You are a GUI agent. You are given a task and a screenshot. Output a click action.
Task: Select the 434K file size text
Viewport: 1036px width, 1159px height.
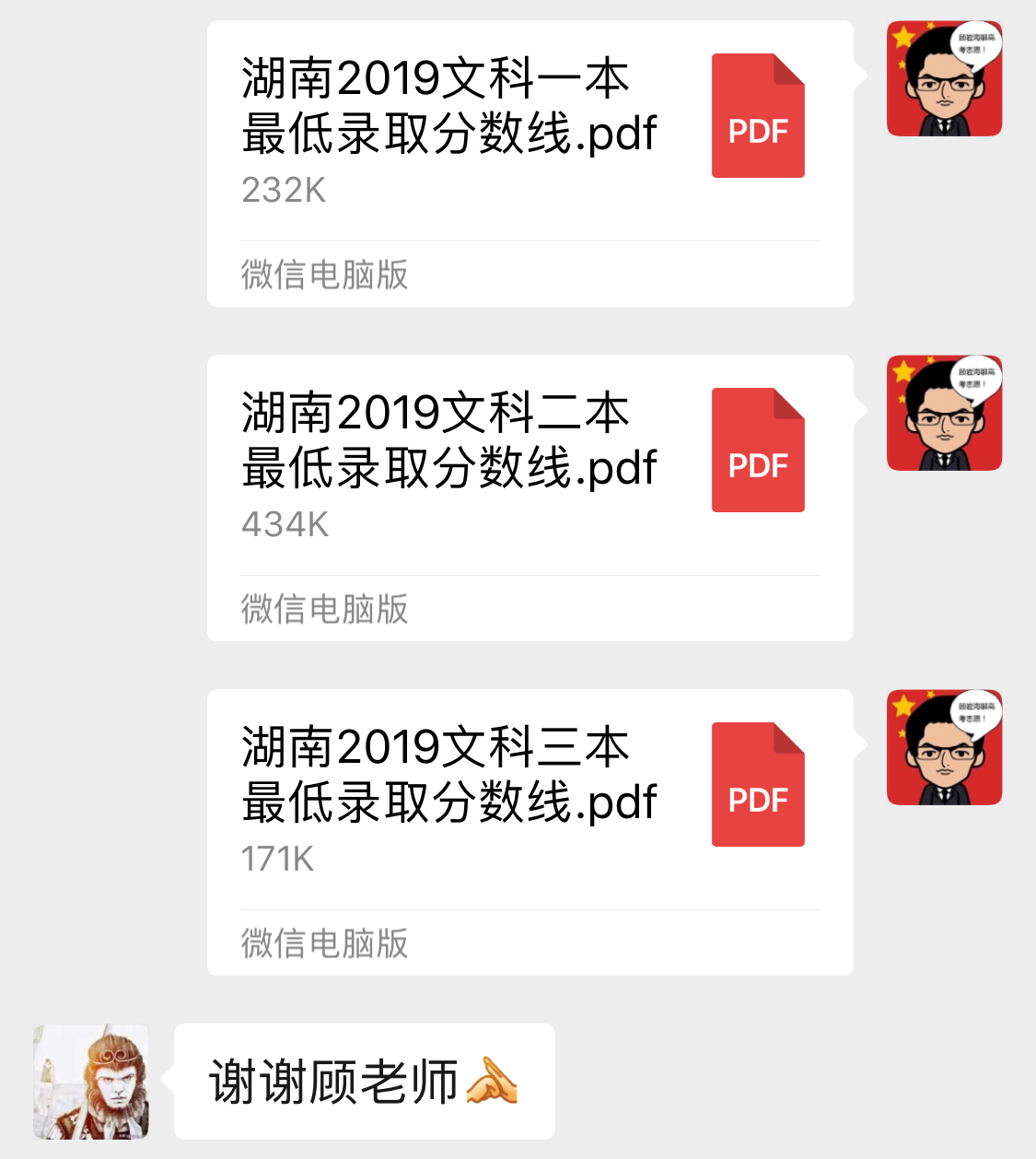(285, 525)
